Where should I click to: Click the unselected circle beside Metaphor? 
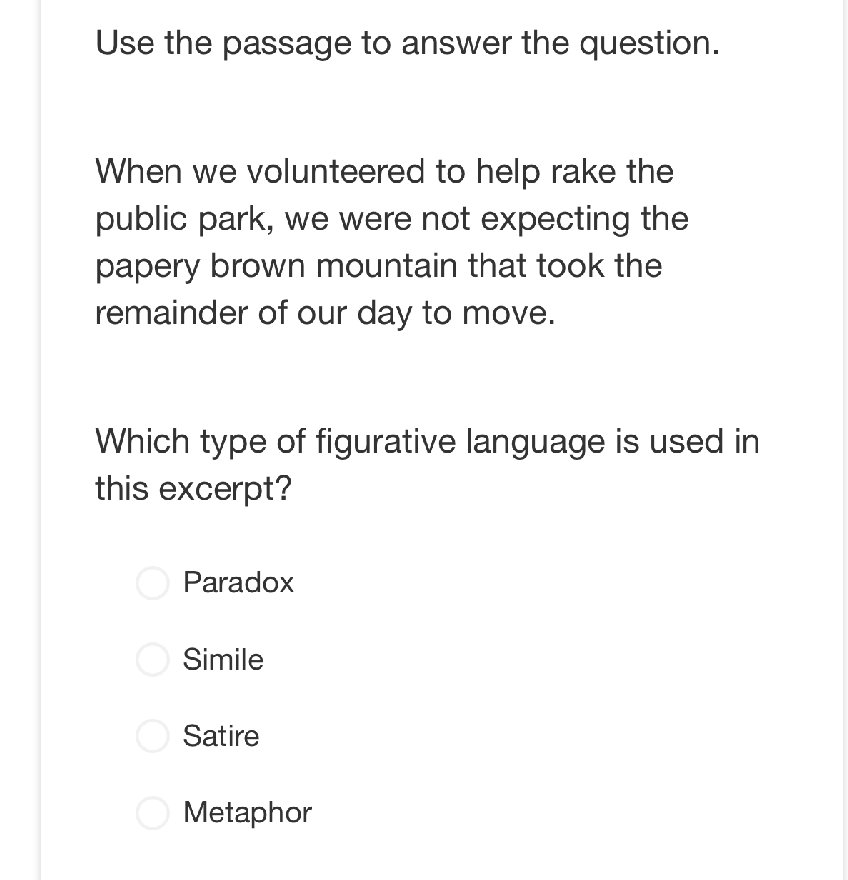[152, 813]
